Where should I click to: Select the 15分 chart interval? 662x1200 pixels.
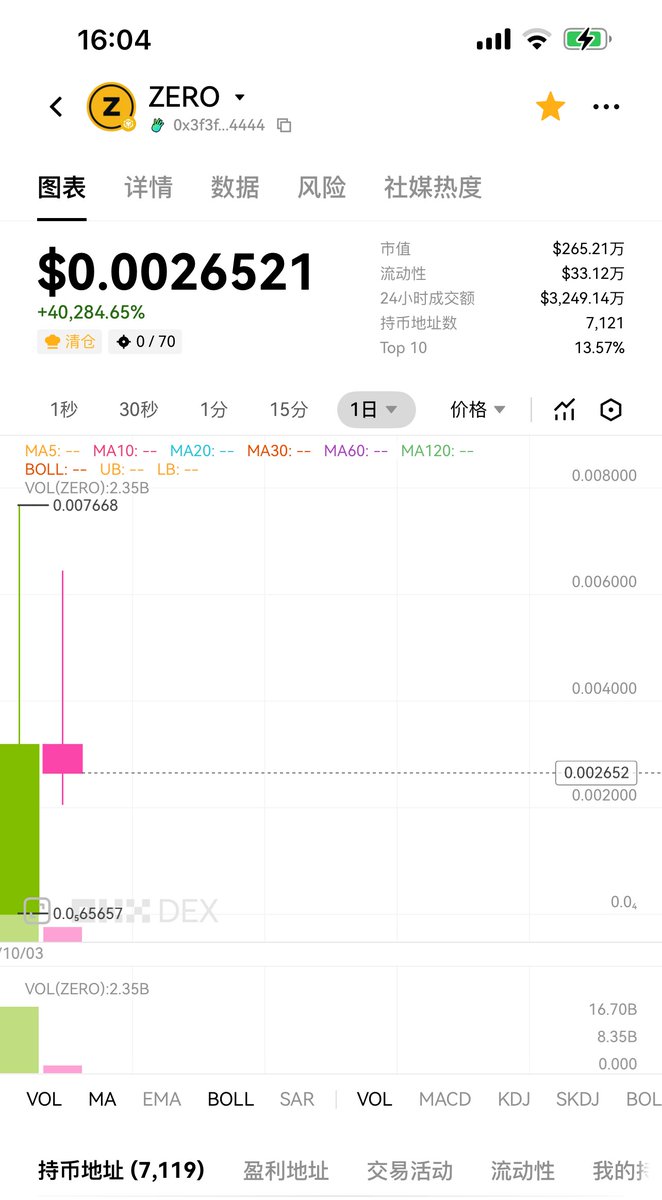288,409
